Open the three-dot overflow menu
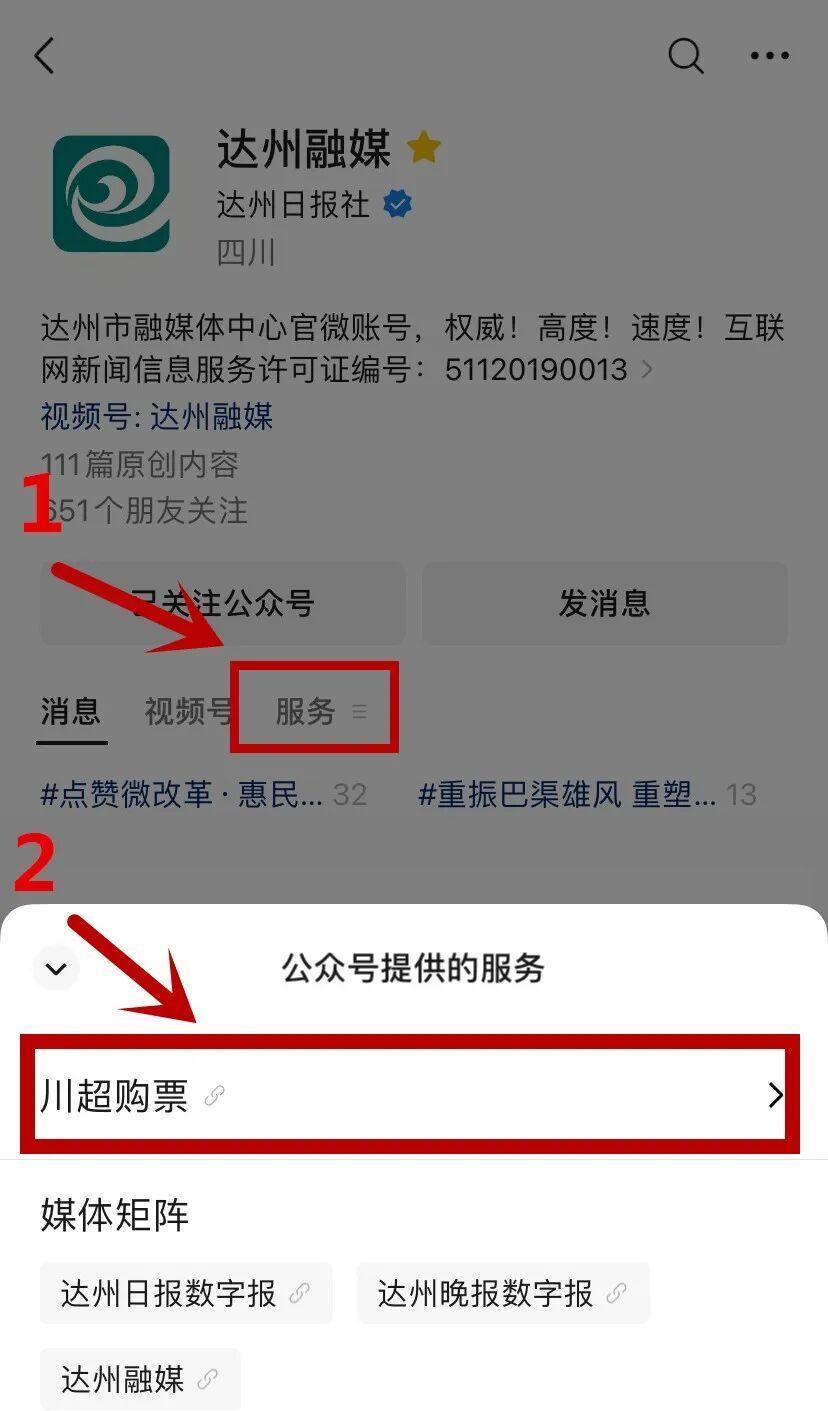828x1411 pixels. tap(769, 56)
